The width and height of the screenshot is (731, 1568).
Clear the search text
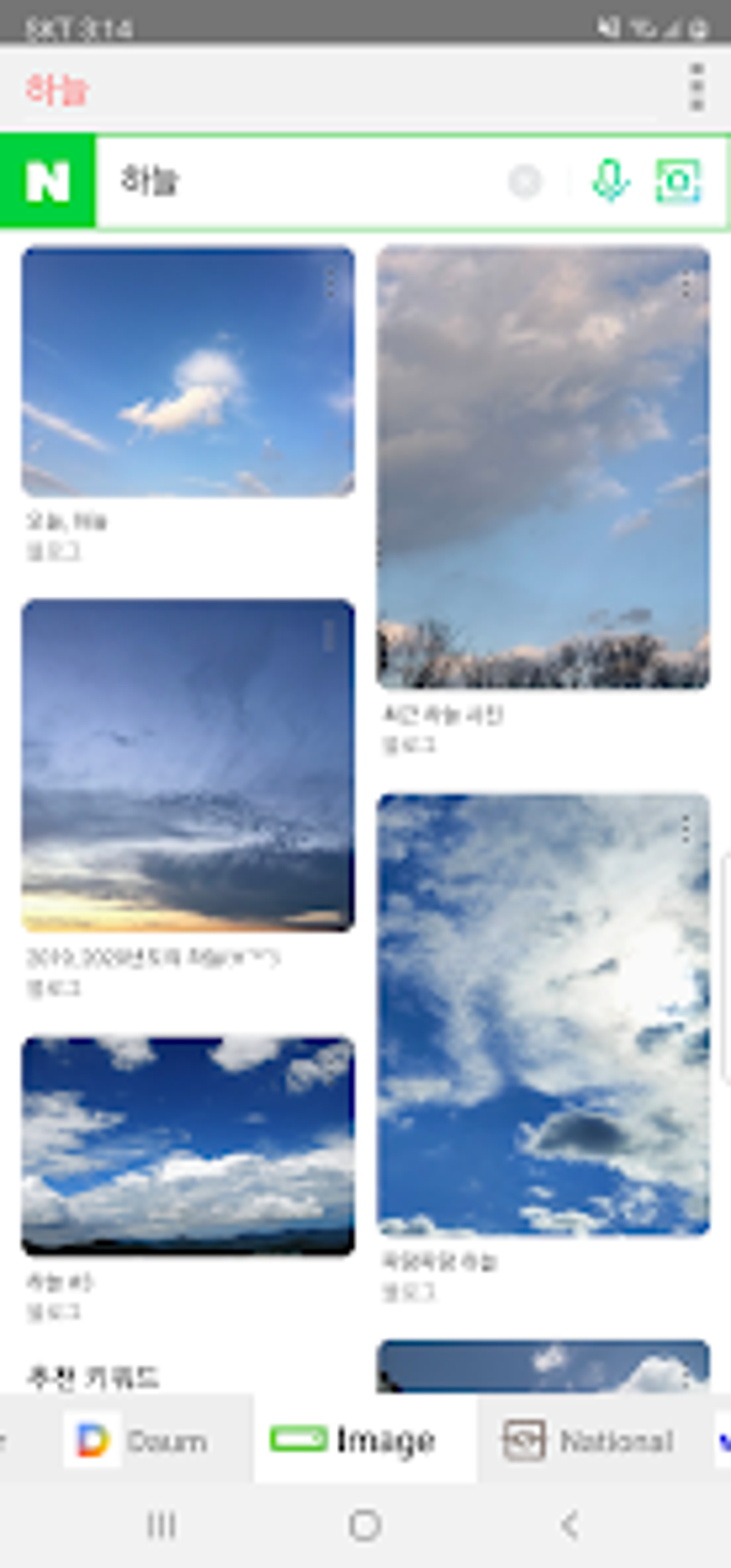coord(525,181)
